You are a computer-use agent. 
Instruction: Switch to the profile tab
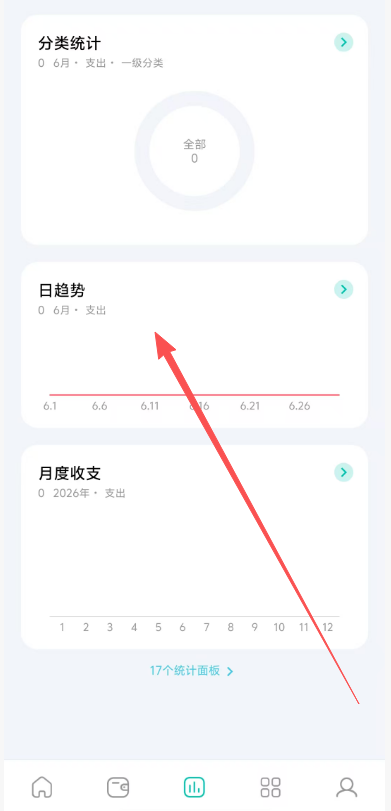pos(347,787)
